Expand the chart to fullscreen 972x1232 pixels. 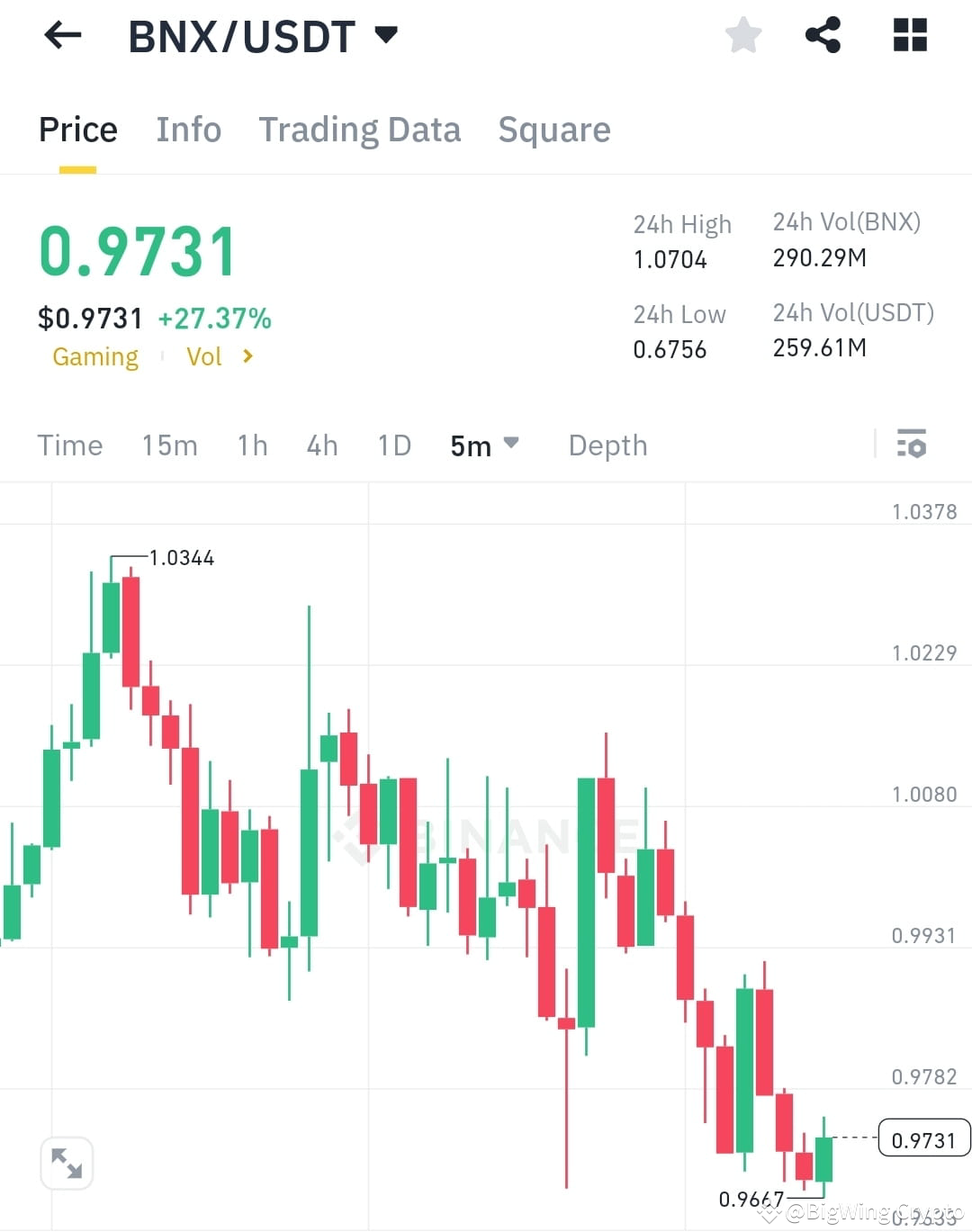pos(67,1163)
